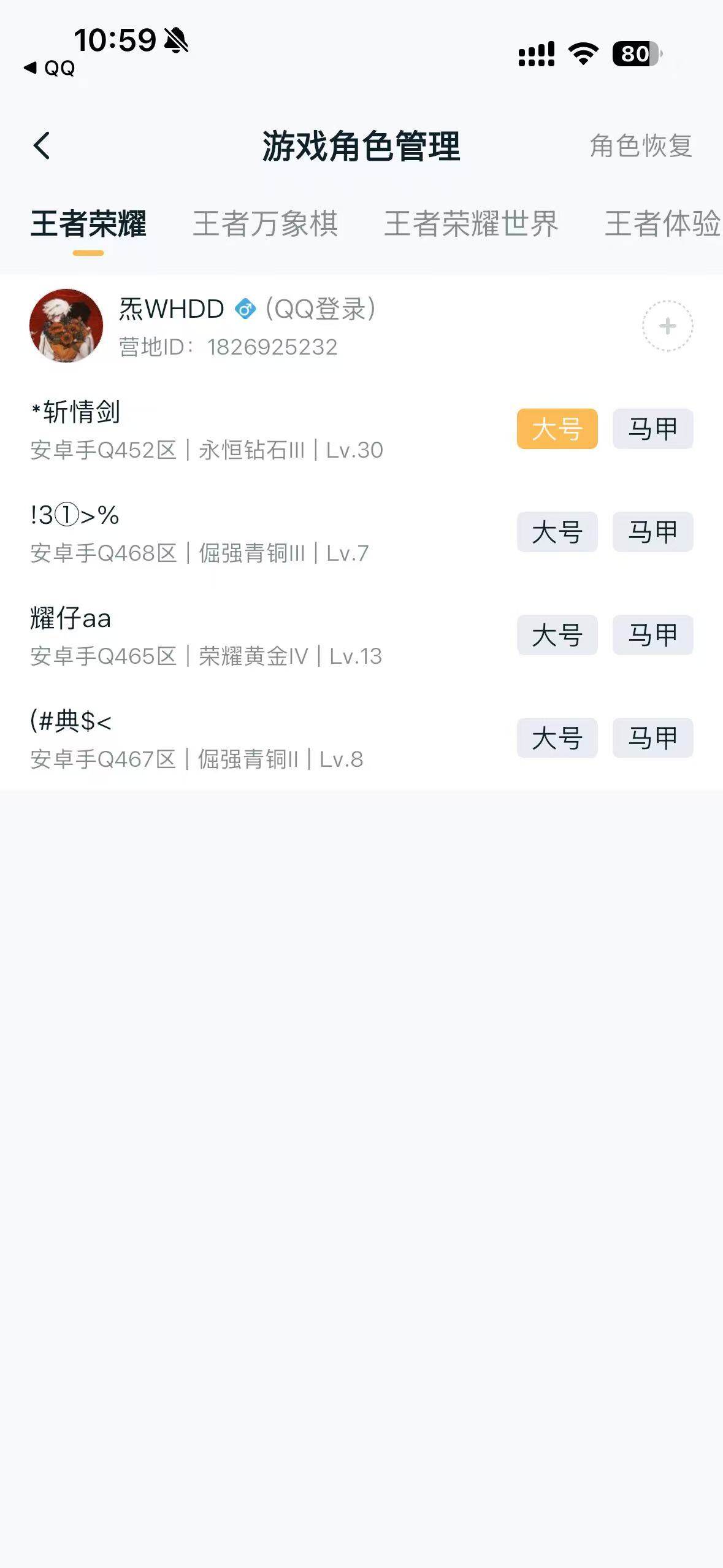The width and height of the screenshot is (723, 1568).
Task: Tap ◀ QQ to return to QQ app
Action: tap(49, 69)
